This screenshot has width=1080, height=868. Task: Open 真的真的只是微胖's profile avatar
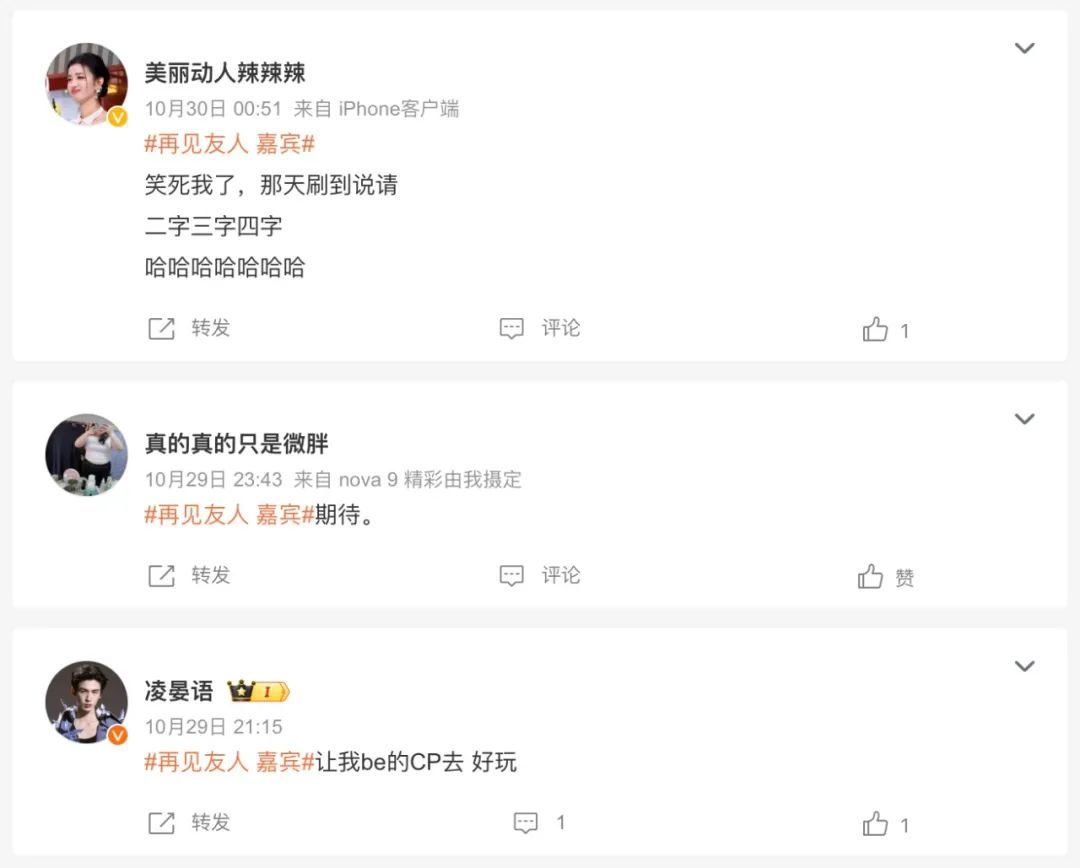click(87, 455)
